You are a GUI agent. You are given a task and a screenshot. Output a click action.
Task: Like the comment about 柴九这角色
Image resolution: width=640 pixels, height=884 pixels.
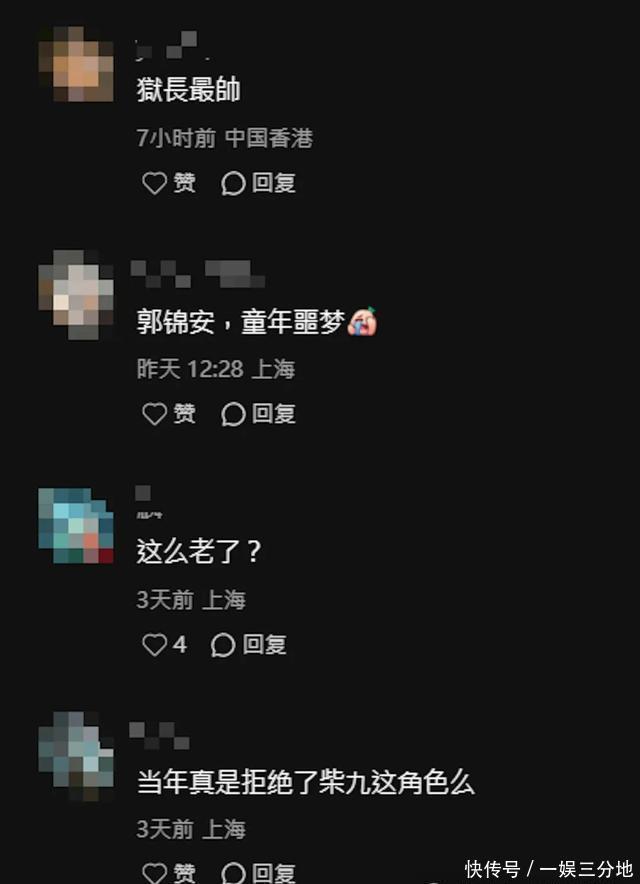(x=169, y=873)
